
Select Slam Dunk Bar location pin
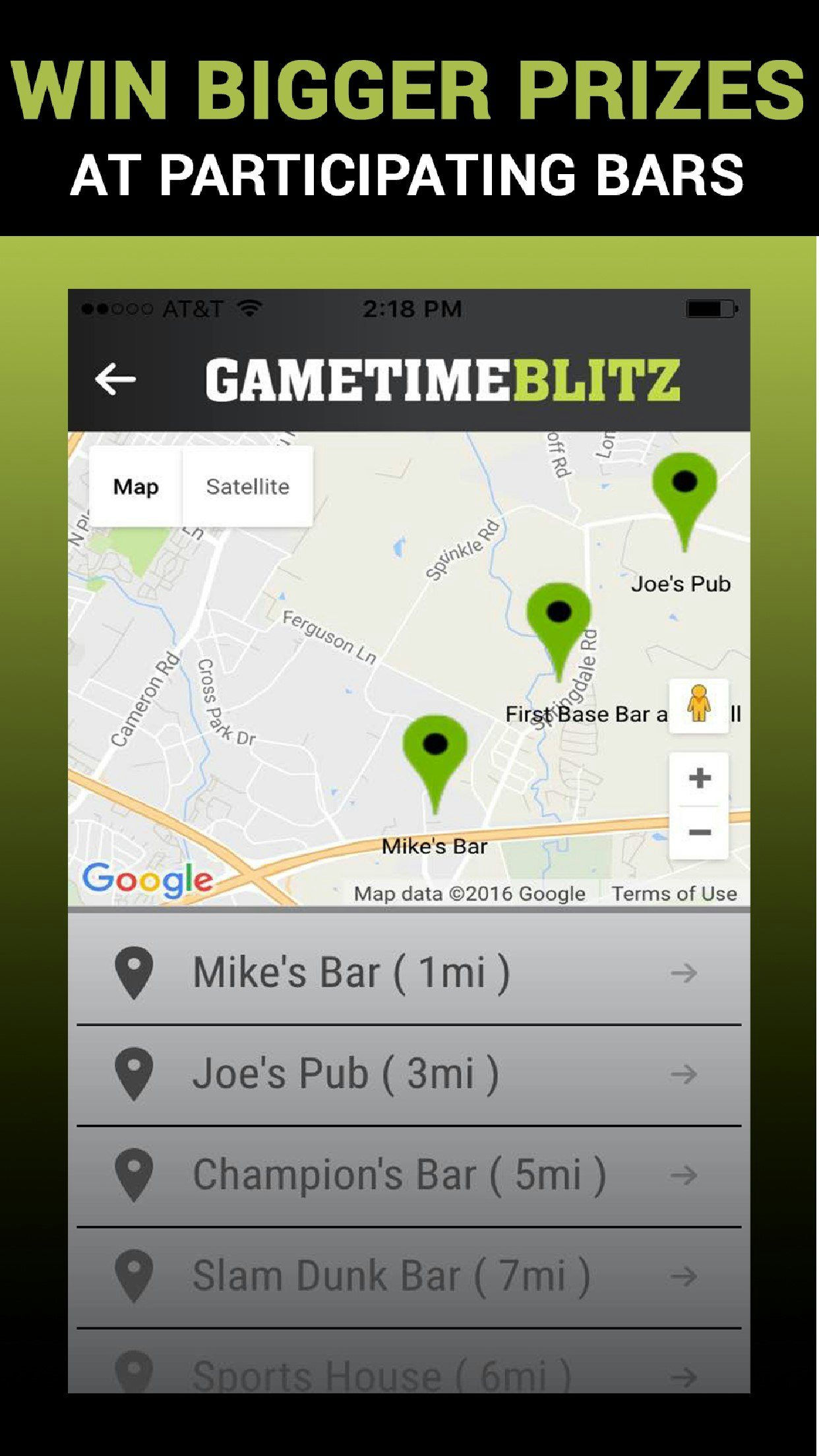pos(133,1275)
